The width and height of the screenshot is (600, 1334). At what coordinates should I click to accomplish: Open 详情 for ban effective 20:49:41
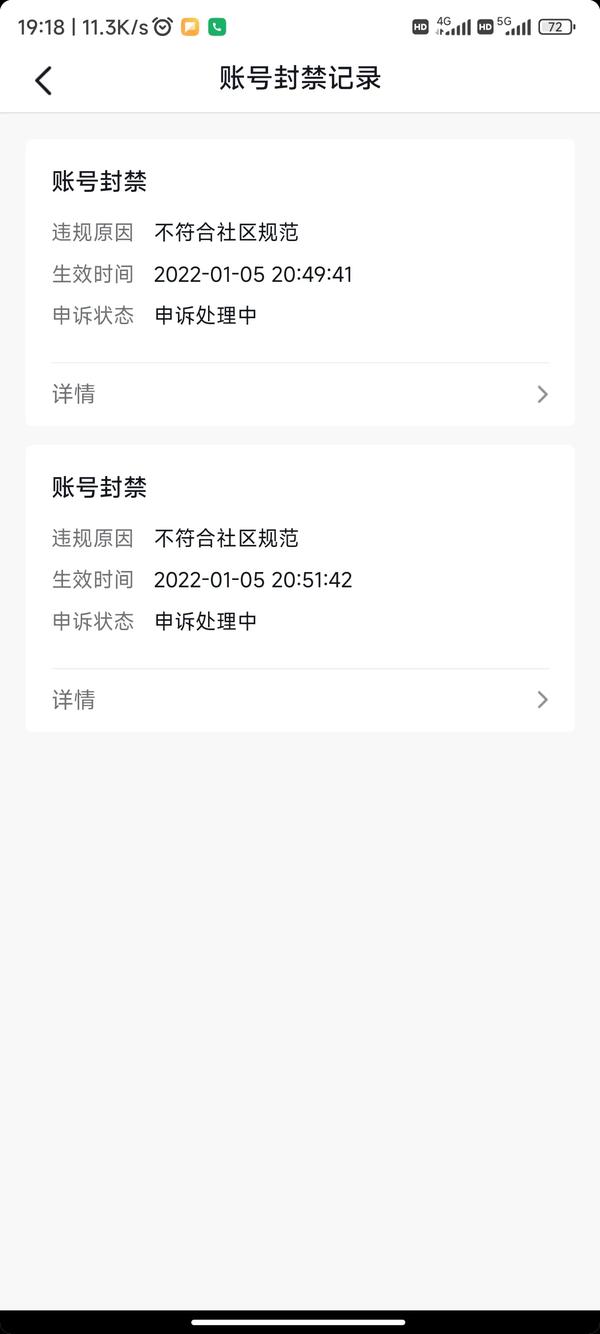point(300,394)
